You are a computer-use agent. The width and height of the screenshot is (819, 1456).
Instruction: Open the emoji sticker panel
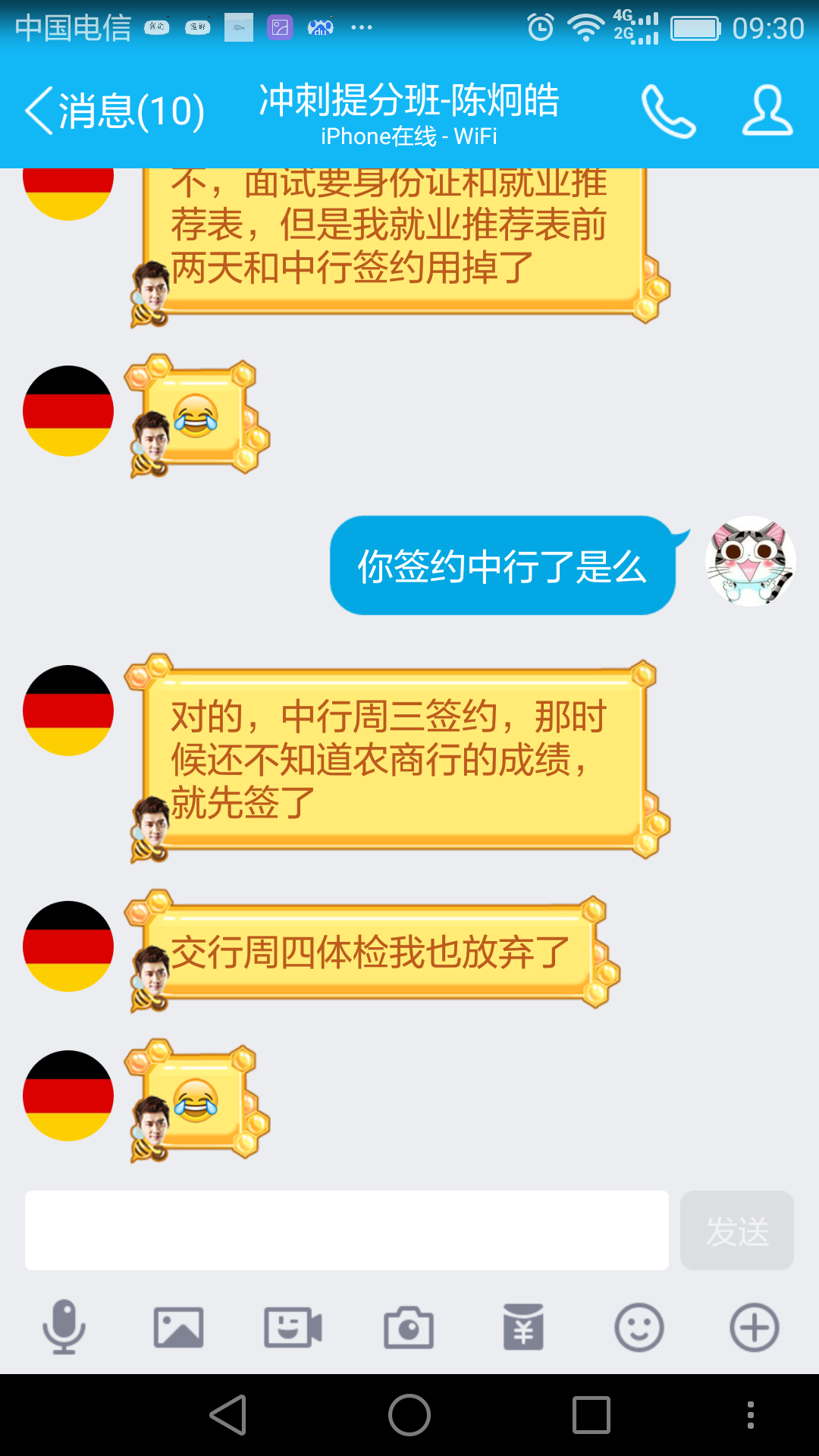[x=639, y=1327]
